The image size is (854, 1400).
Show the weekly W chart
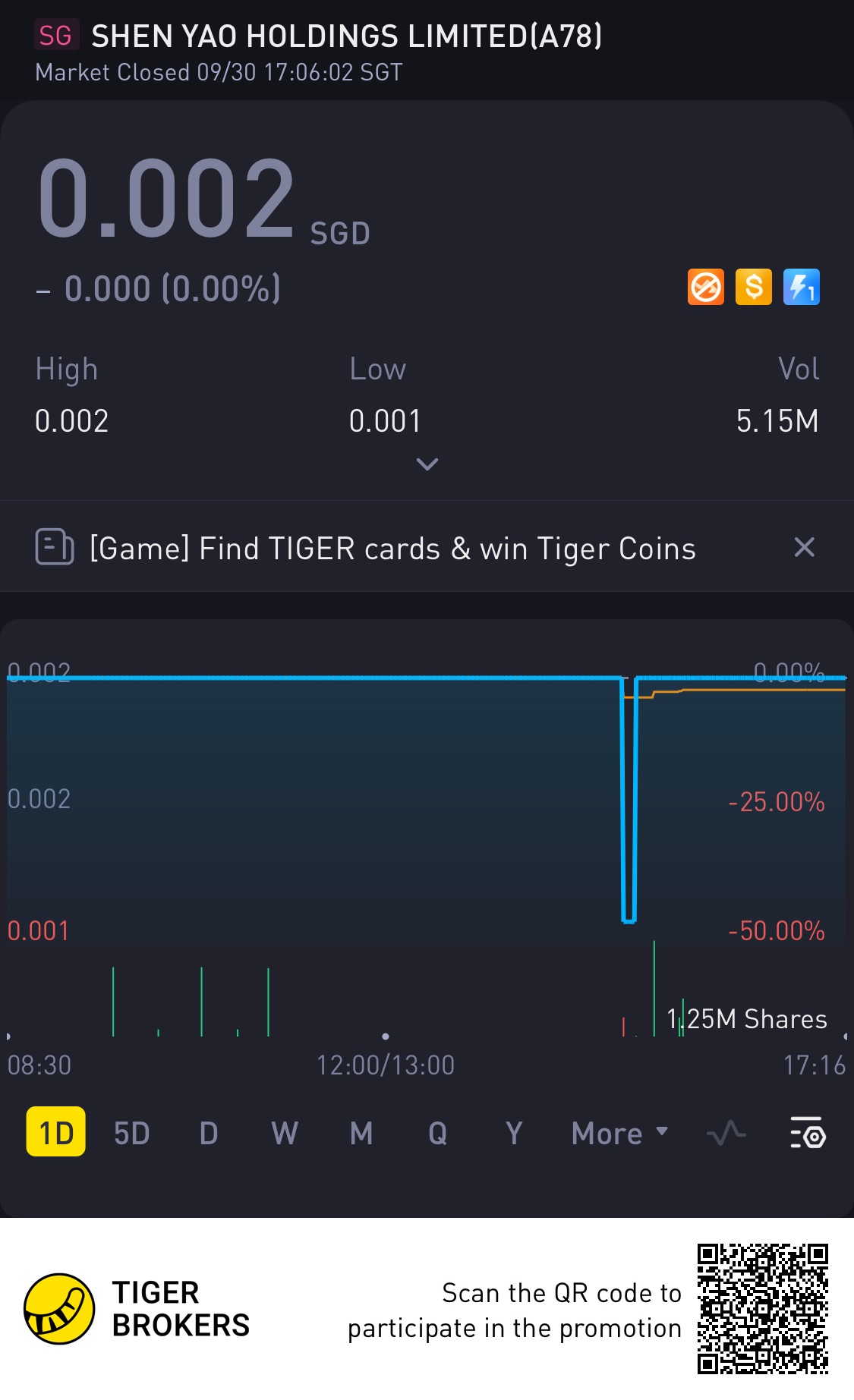click(x=285, y=1133)
